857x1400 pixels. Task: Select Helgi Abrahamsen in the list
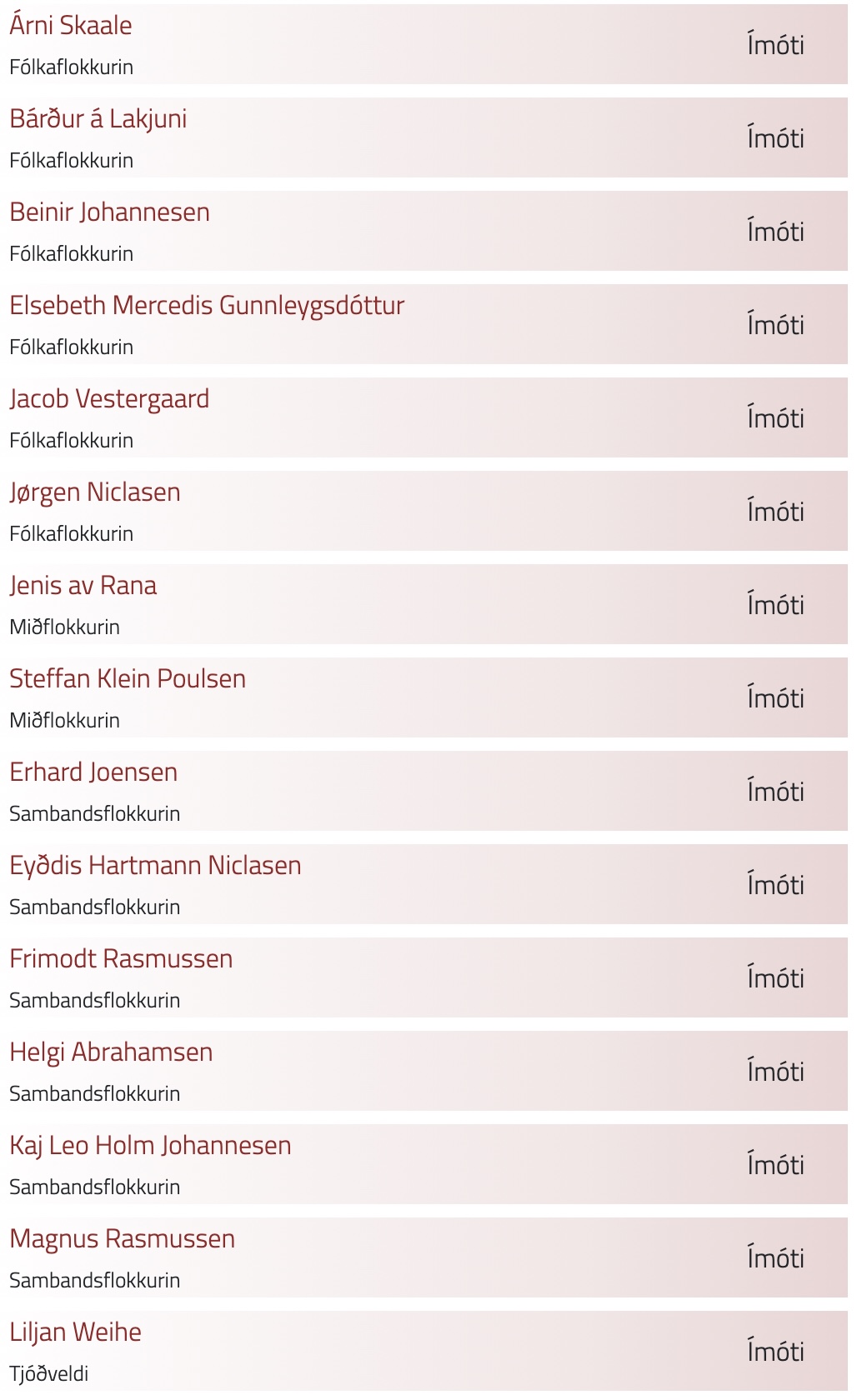click(111, 1052)
